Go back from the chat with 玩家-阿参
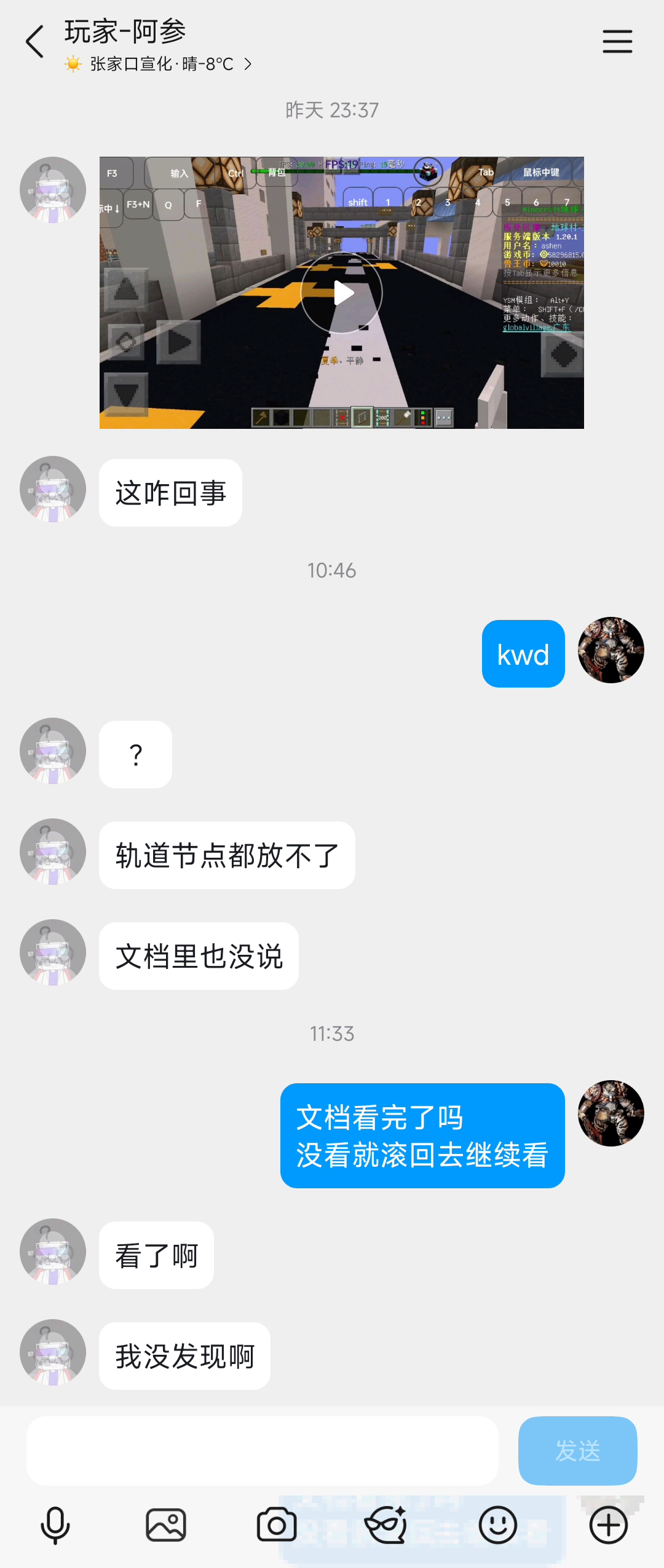 pos(35,42)
